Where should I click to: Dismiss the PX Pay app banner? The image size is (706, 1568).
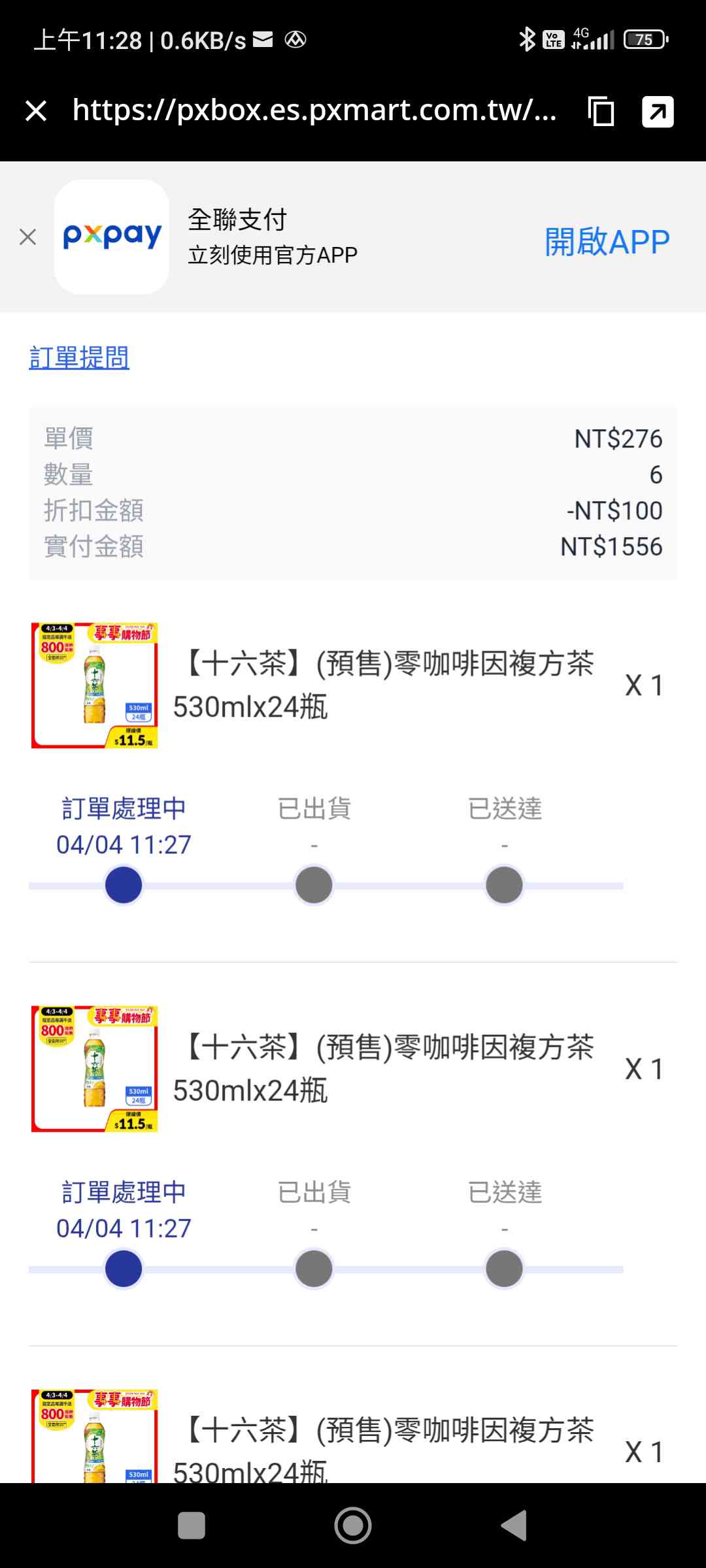(27, 237)
